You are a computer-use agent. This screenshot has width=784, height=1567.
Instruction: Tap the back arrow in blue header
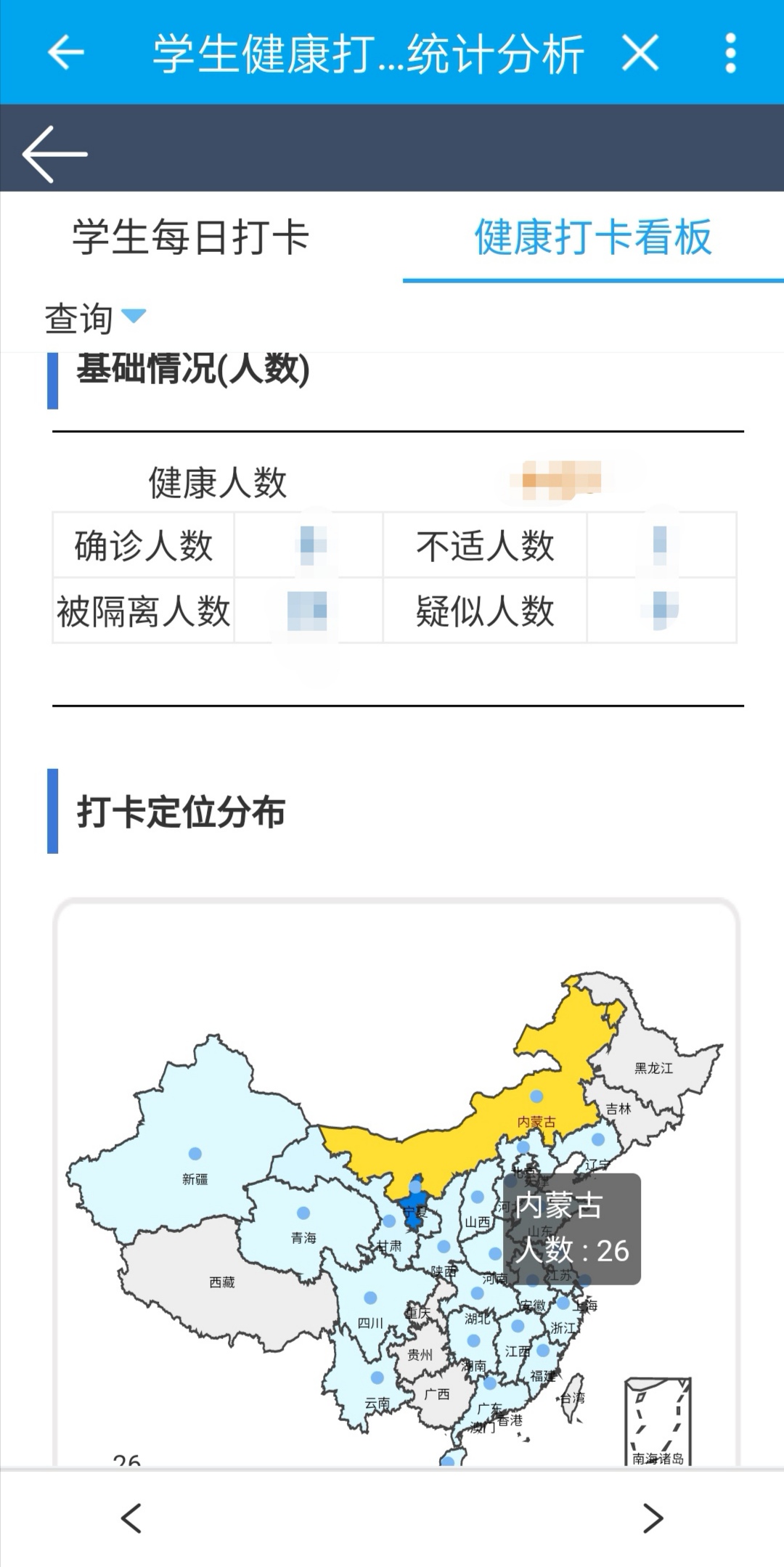point(65,52)
